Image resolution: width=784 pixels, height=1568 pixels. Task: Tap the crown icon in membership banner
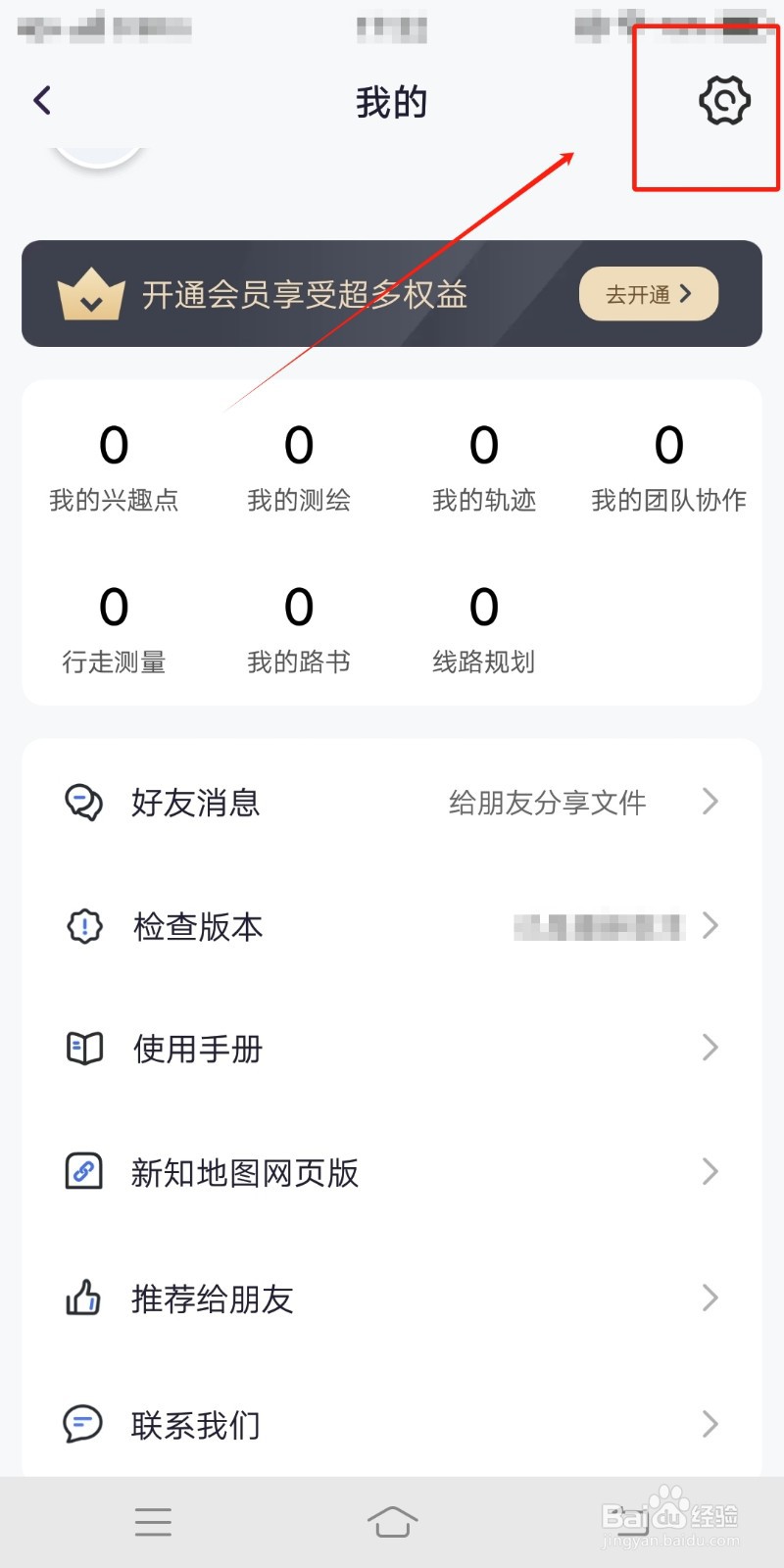tap(91, 293)
